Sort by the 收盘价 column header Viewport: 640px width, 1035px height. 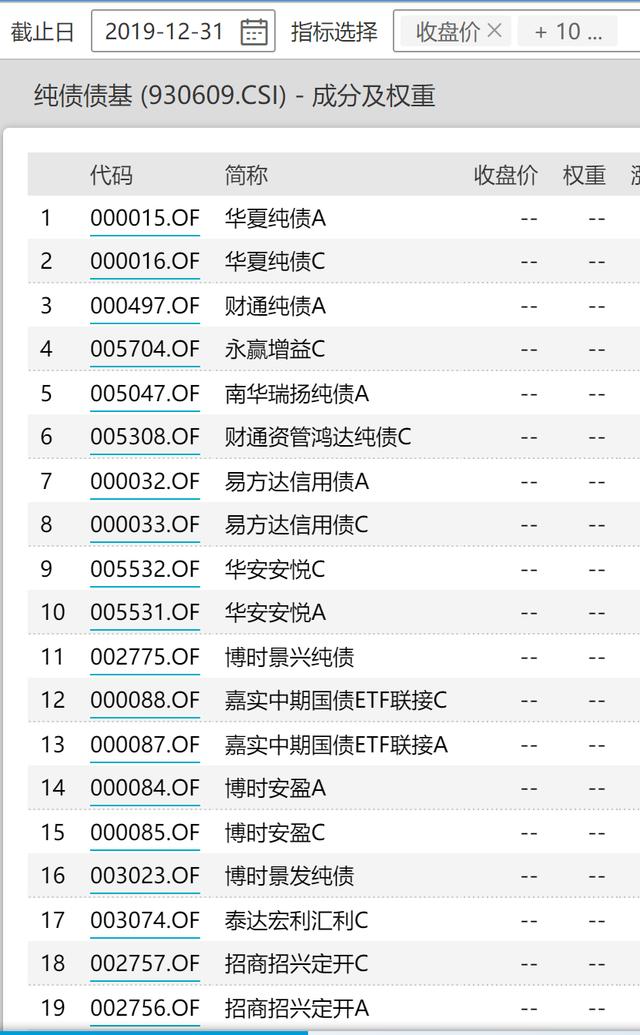coord(505,175)
